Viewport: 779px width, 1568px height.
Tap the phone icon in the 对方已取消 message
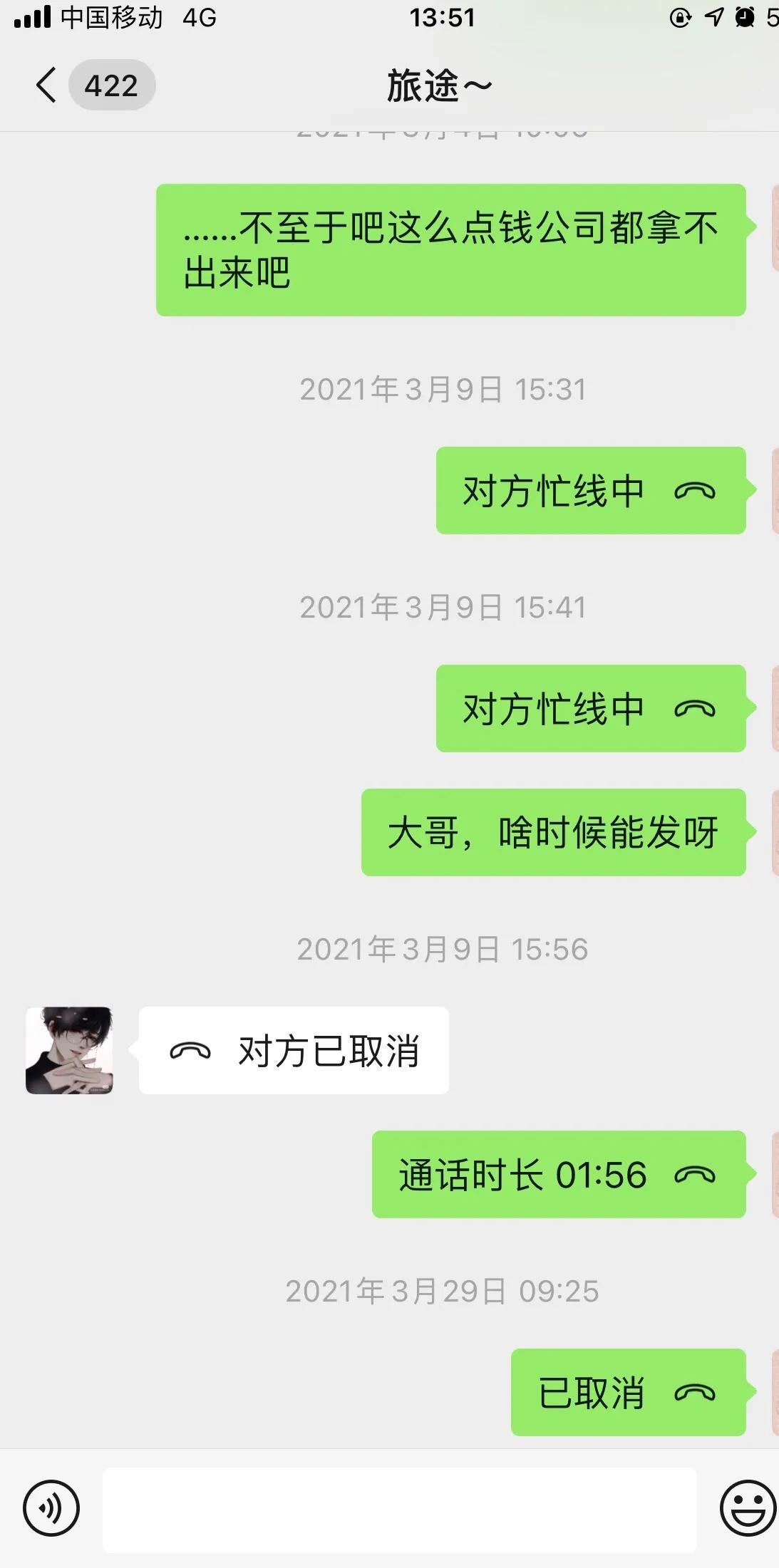(x=189, y=1049)
